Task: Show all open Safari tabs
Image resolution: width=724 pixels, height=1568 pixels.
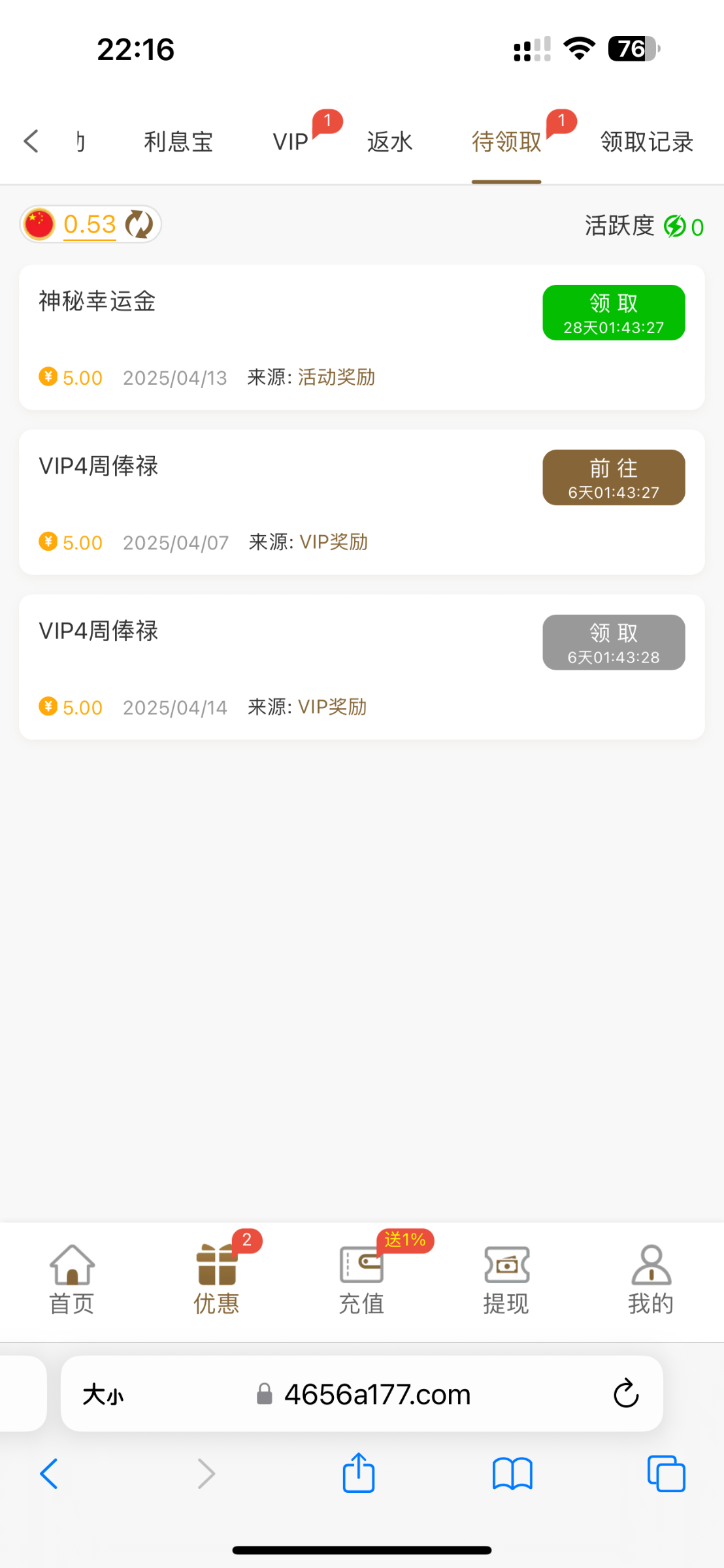Action: pyautogui.click(x=666, y=1474)
